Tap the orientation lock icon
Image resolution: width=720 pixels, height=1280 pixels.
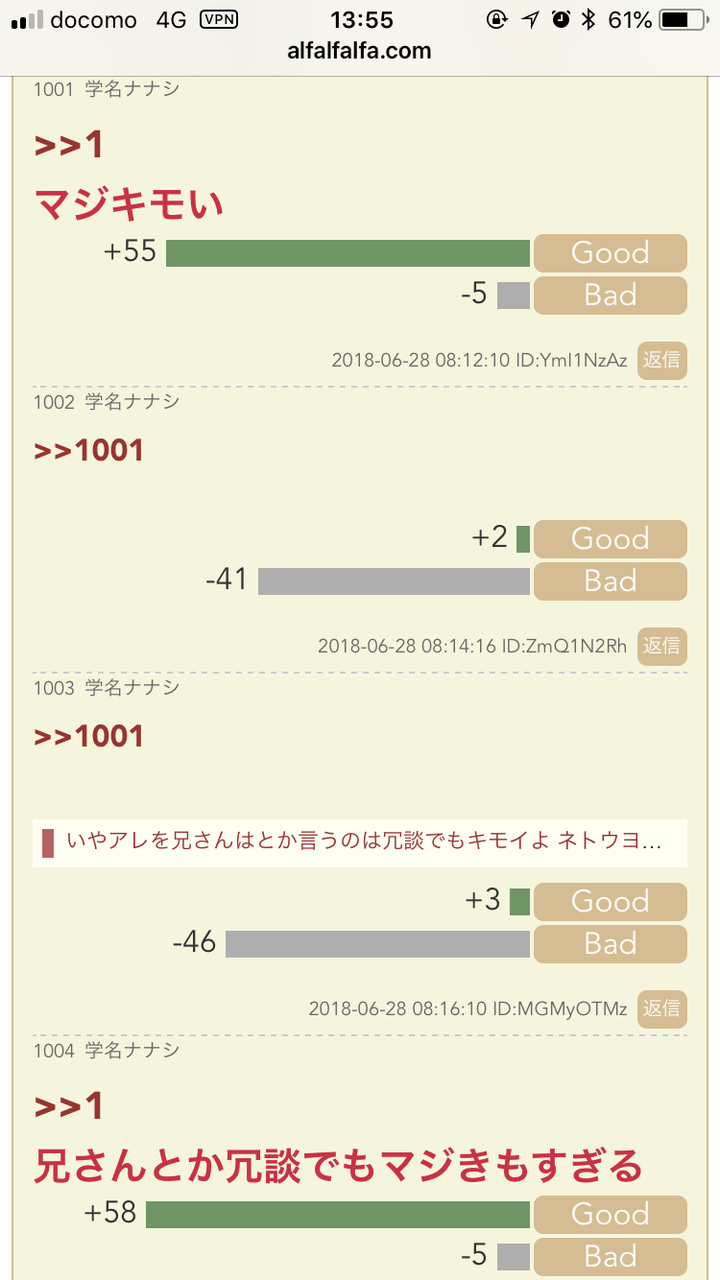click(x=496, y=17)
